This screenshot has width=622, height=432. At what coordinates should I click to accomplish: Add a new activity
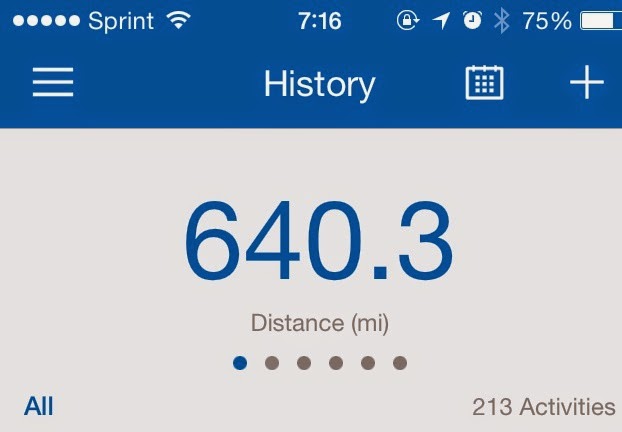[586, 83]
